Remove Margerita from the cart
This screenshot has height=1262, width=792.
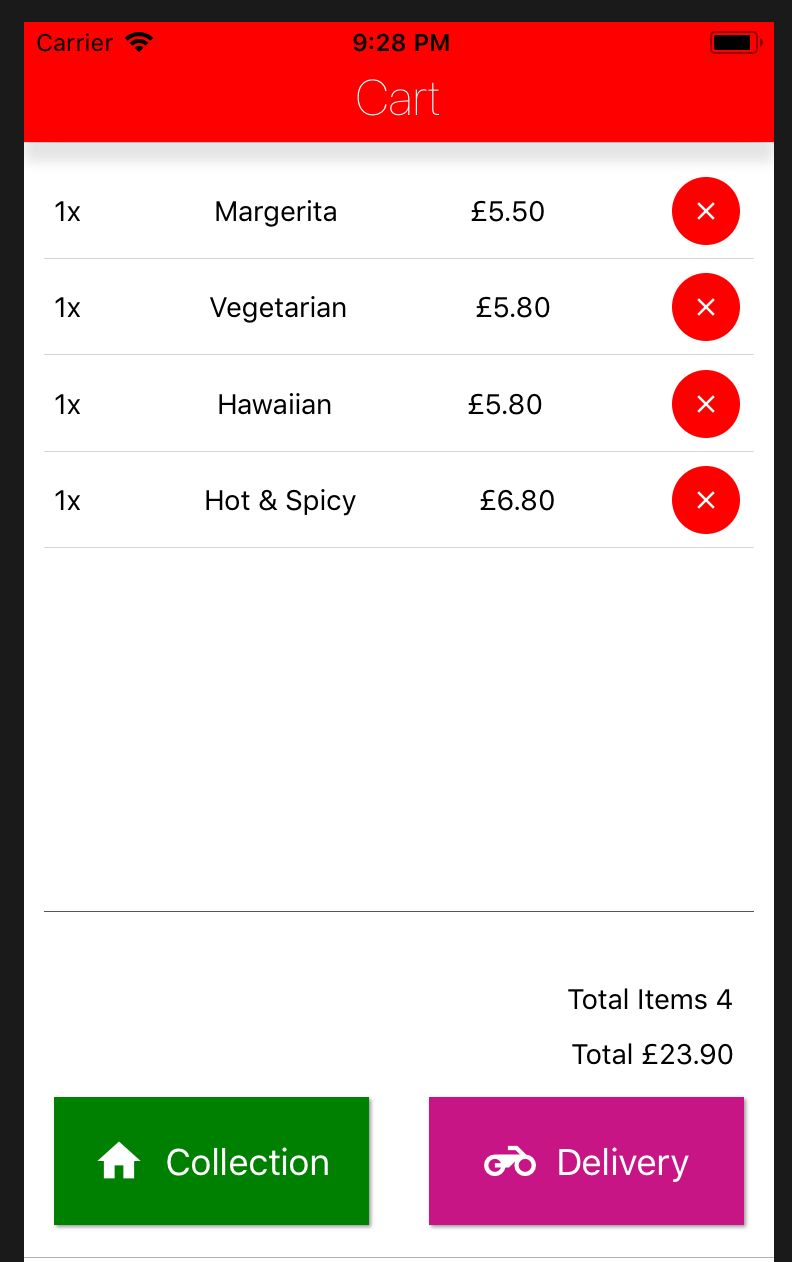pos(705,211)
